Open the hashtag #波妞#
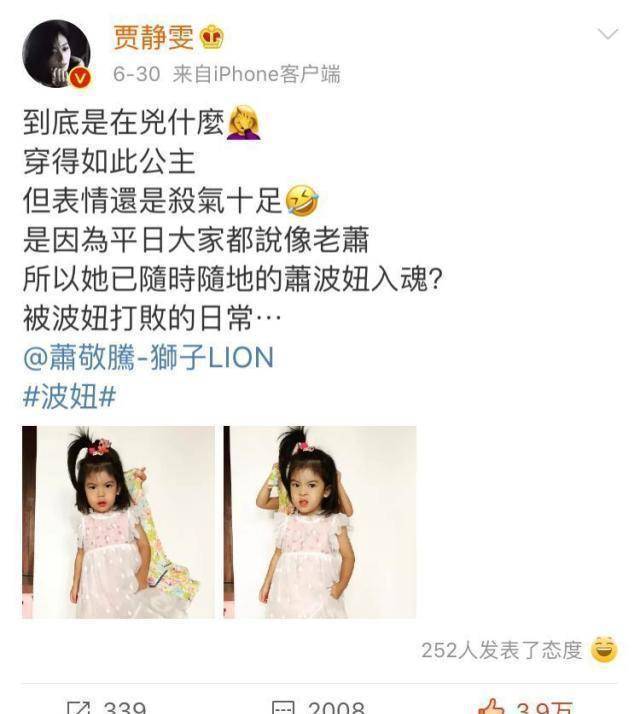This screenshot has width=640, height=714. pos(69,396)
